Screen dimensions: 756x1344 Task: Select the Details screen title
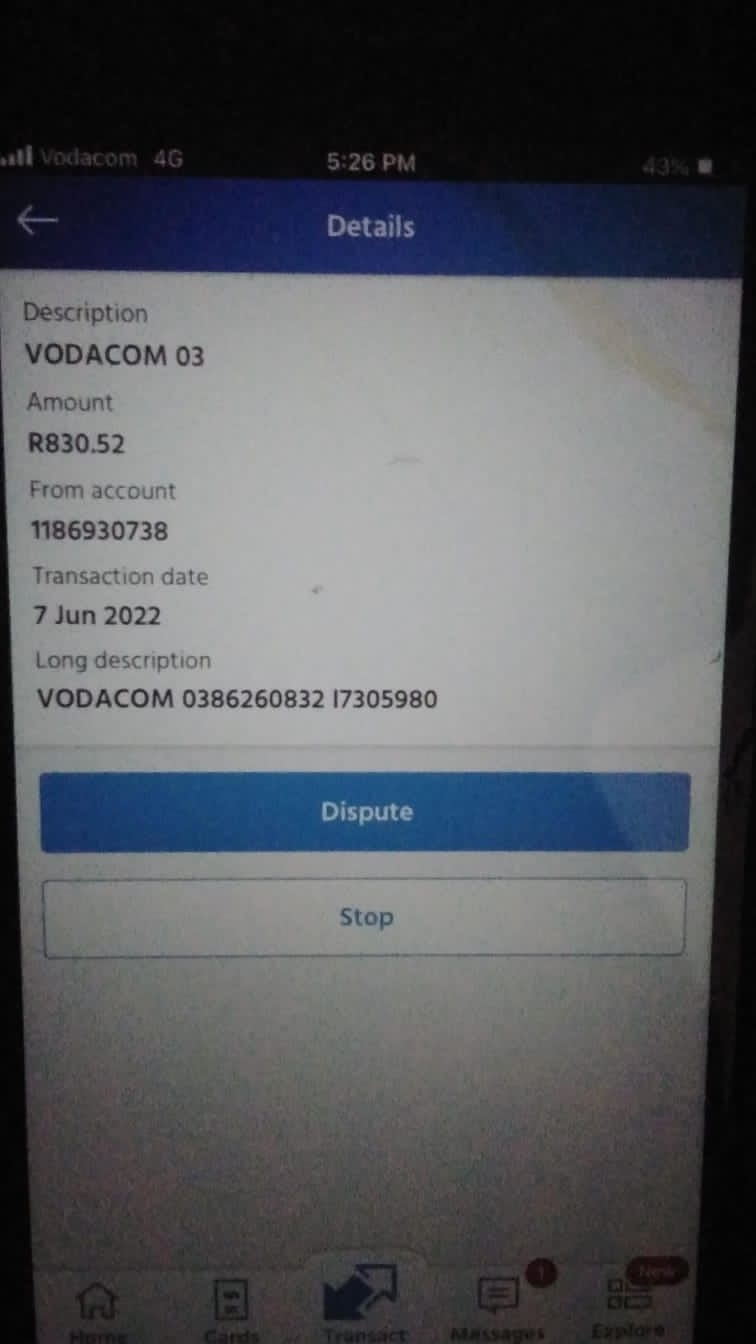coord(370,227)
